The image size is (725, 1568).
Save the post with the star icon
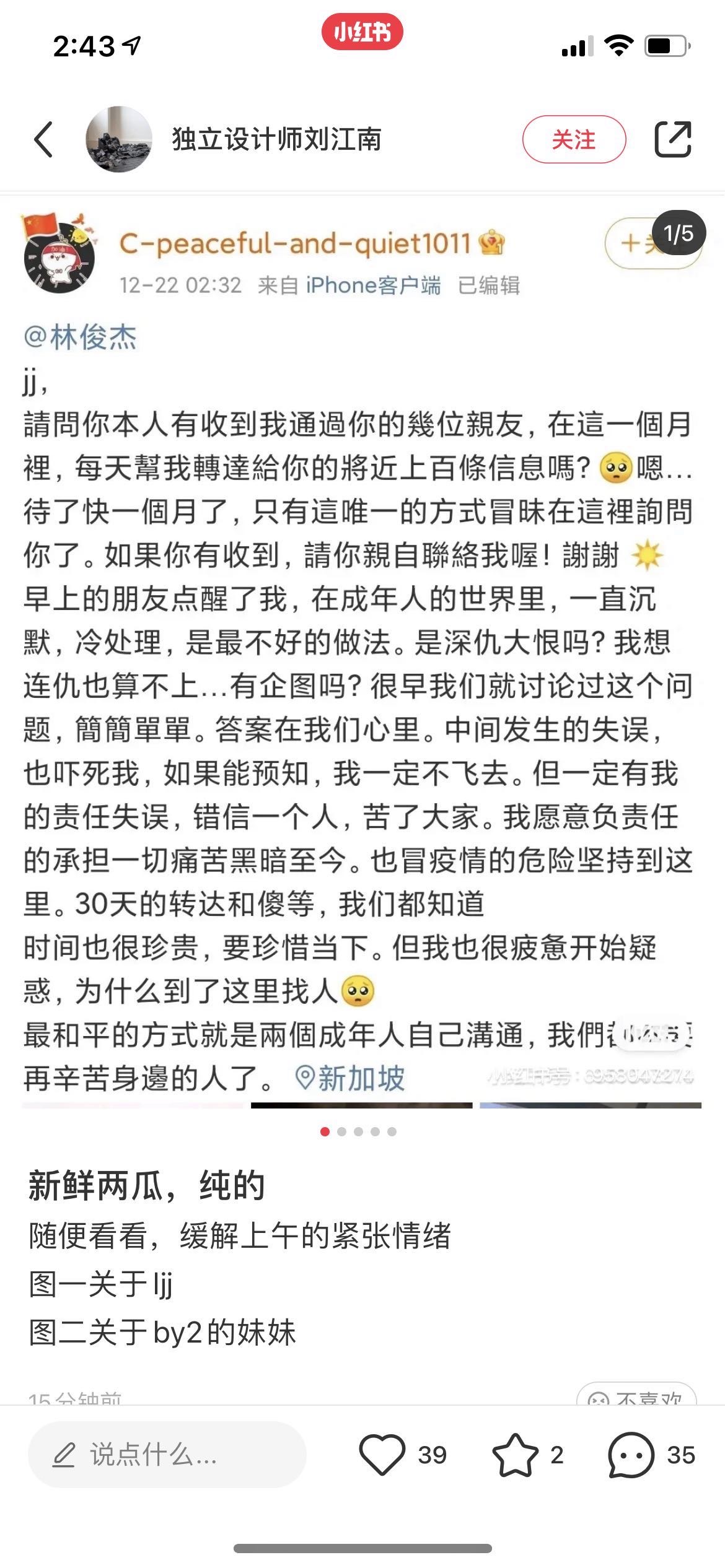(515, 1455)
